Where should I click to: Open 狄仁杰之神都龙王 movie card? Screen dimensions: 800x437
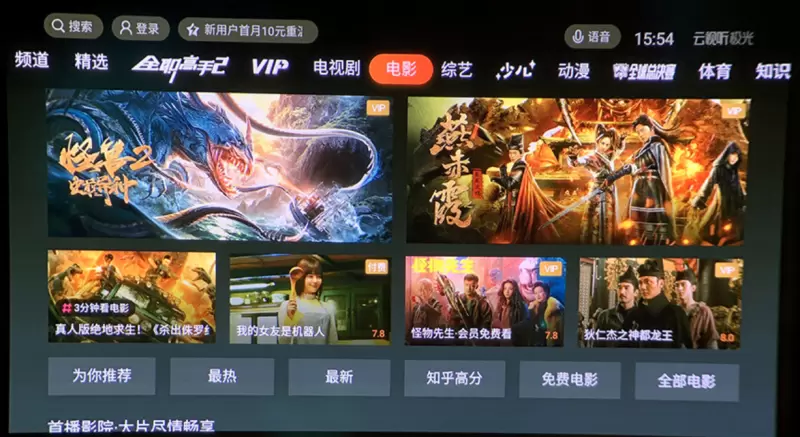click(x=660, y=302)
